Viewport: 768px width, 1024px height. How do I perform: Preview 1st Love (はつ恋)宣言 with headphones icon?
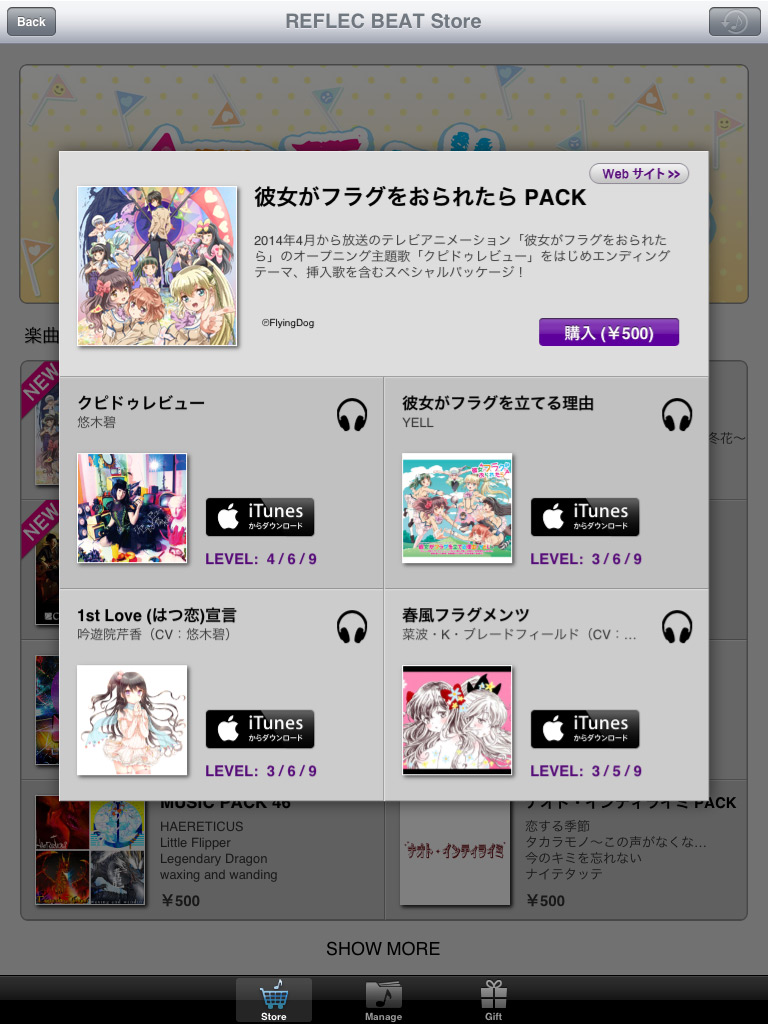352,627
